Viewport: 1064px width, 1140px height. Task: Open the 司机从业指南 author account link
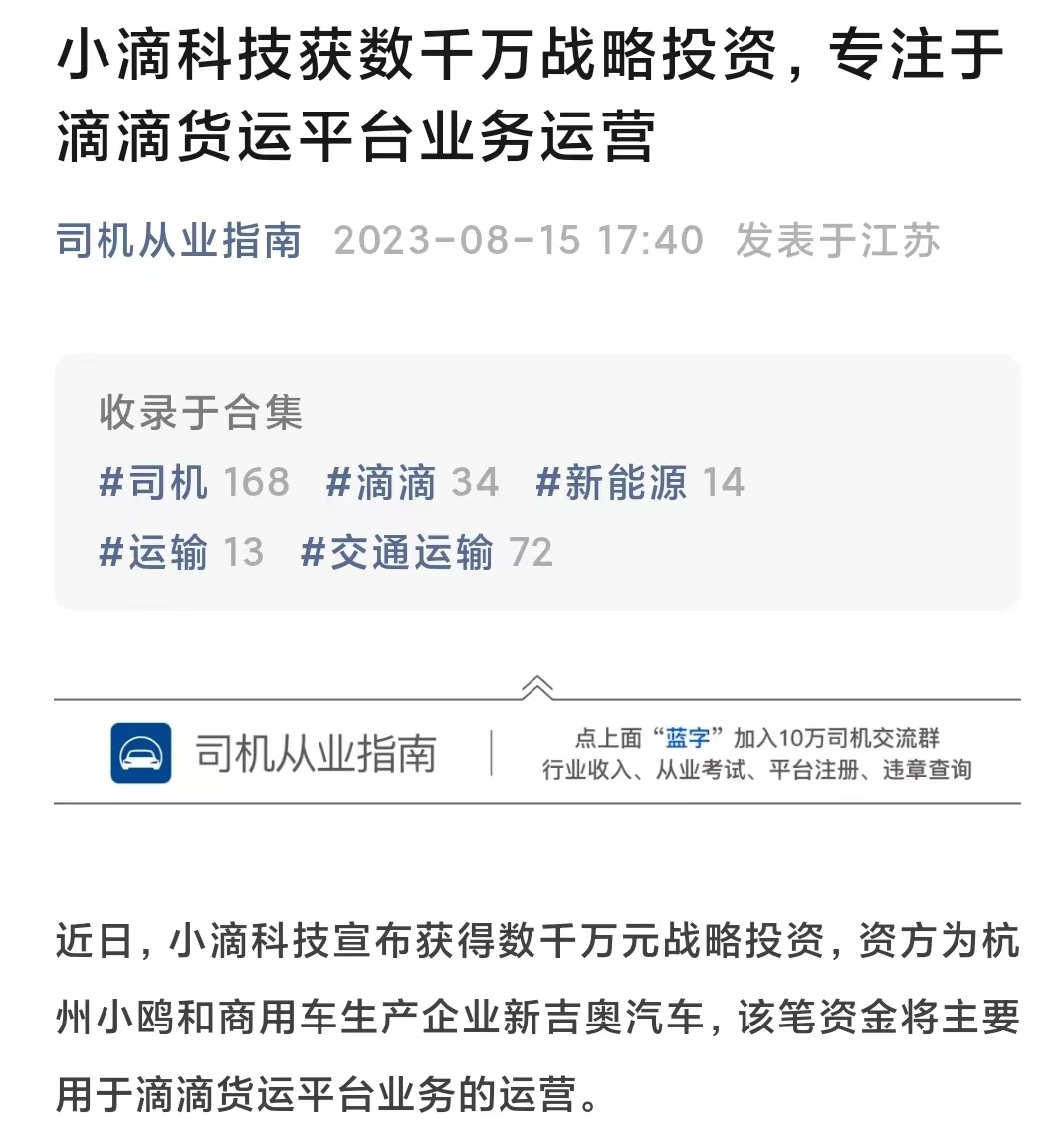coord(179,241)
